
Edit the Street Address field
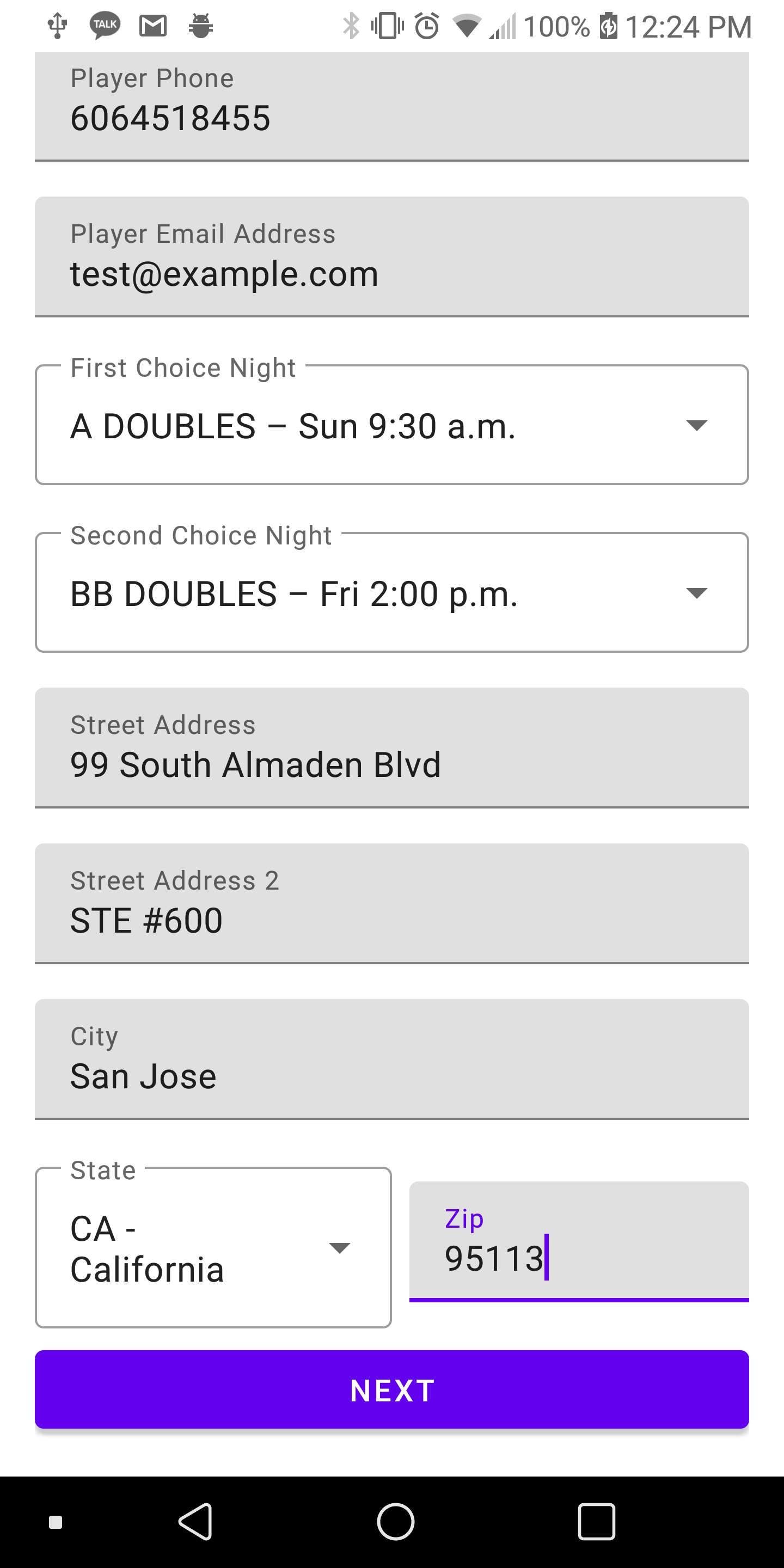(391, 749)
